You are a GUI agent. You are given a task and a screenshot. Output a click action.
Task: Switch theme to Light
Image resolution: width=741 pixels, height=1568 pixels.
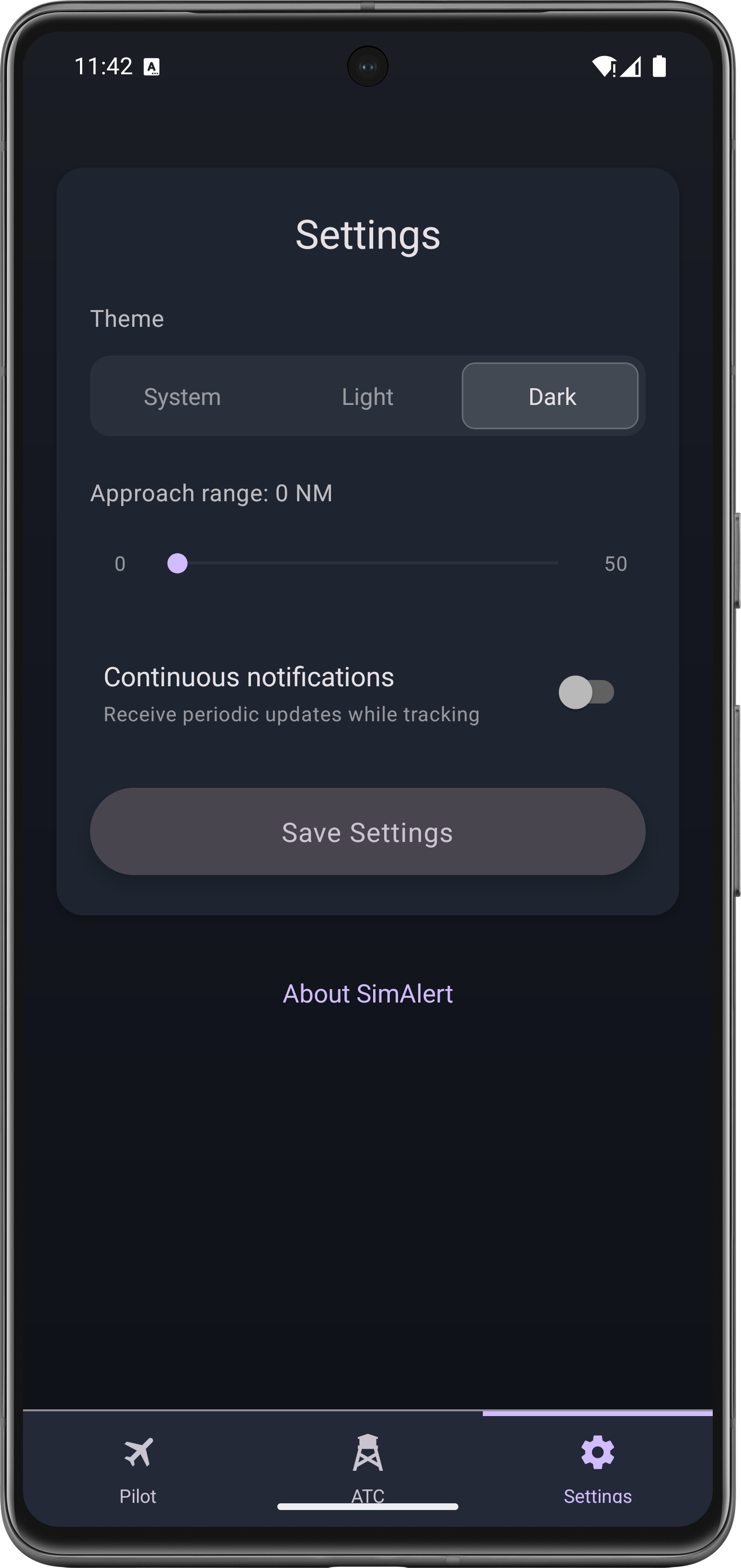(x=367, y=396)
